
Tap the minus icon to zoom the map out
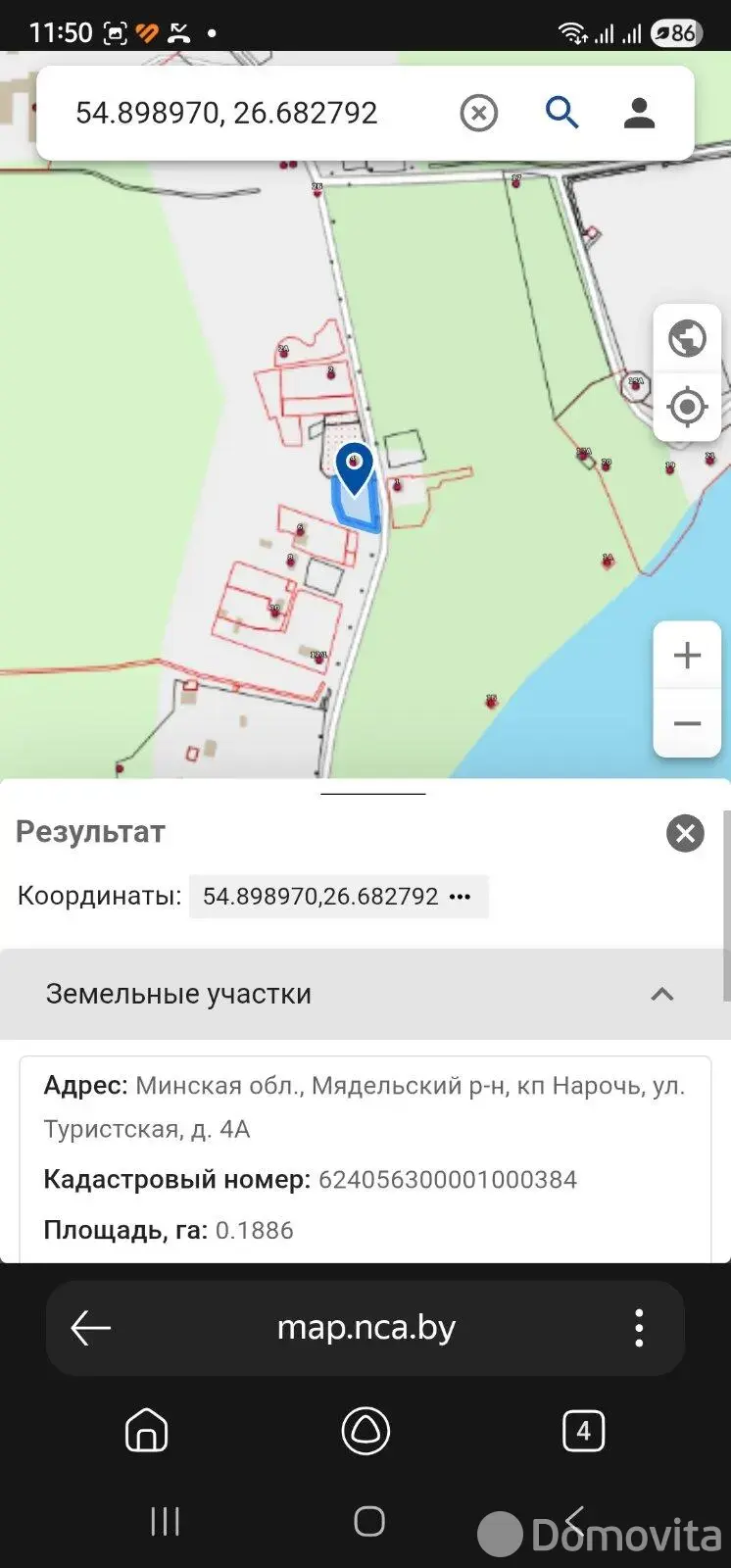(687, 723)
